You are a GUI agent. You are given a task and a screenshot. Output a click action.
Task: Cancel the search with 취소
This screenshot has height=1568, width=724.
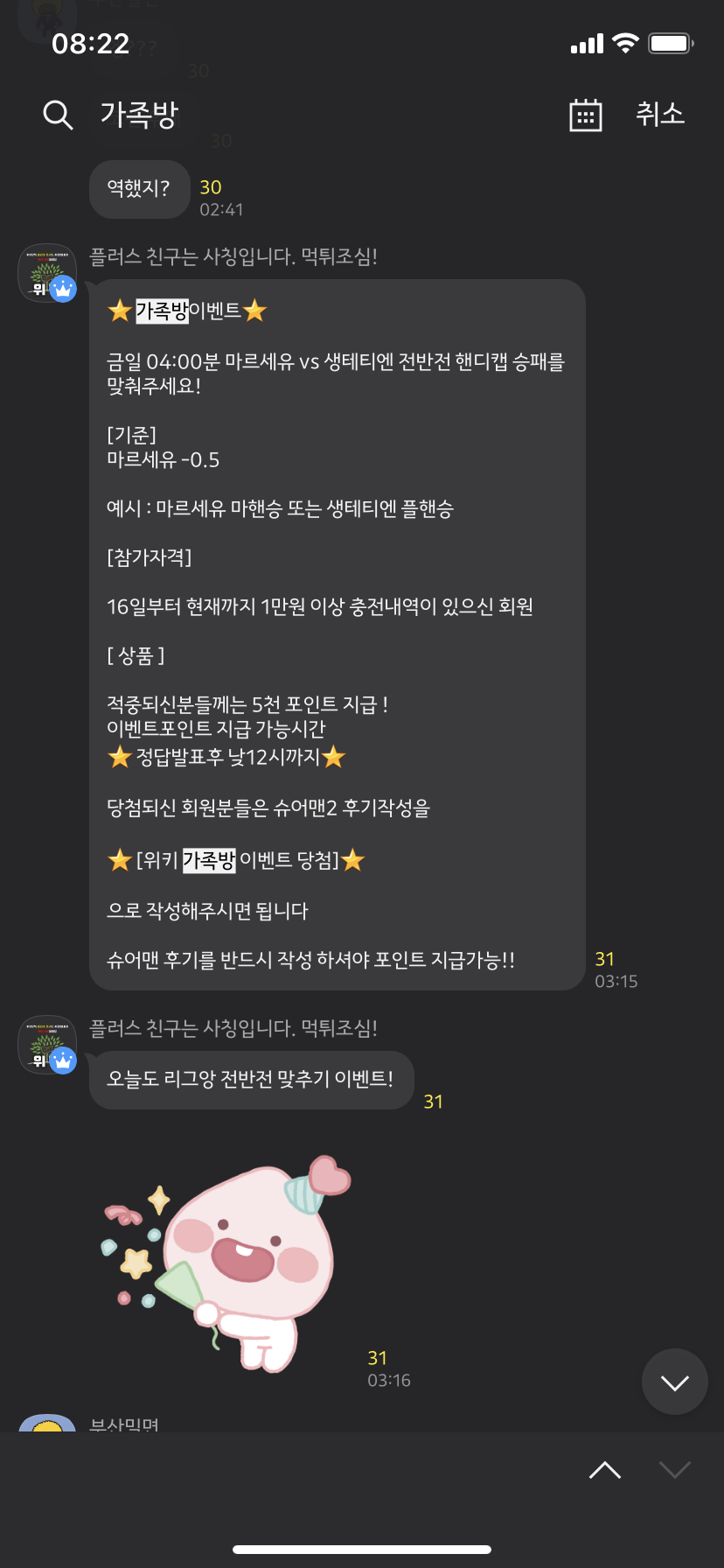click(x=659, y=114)
